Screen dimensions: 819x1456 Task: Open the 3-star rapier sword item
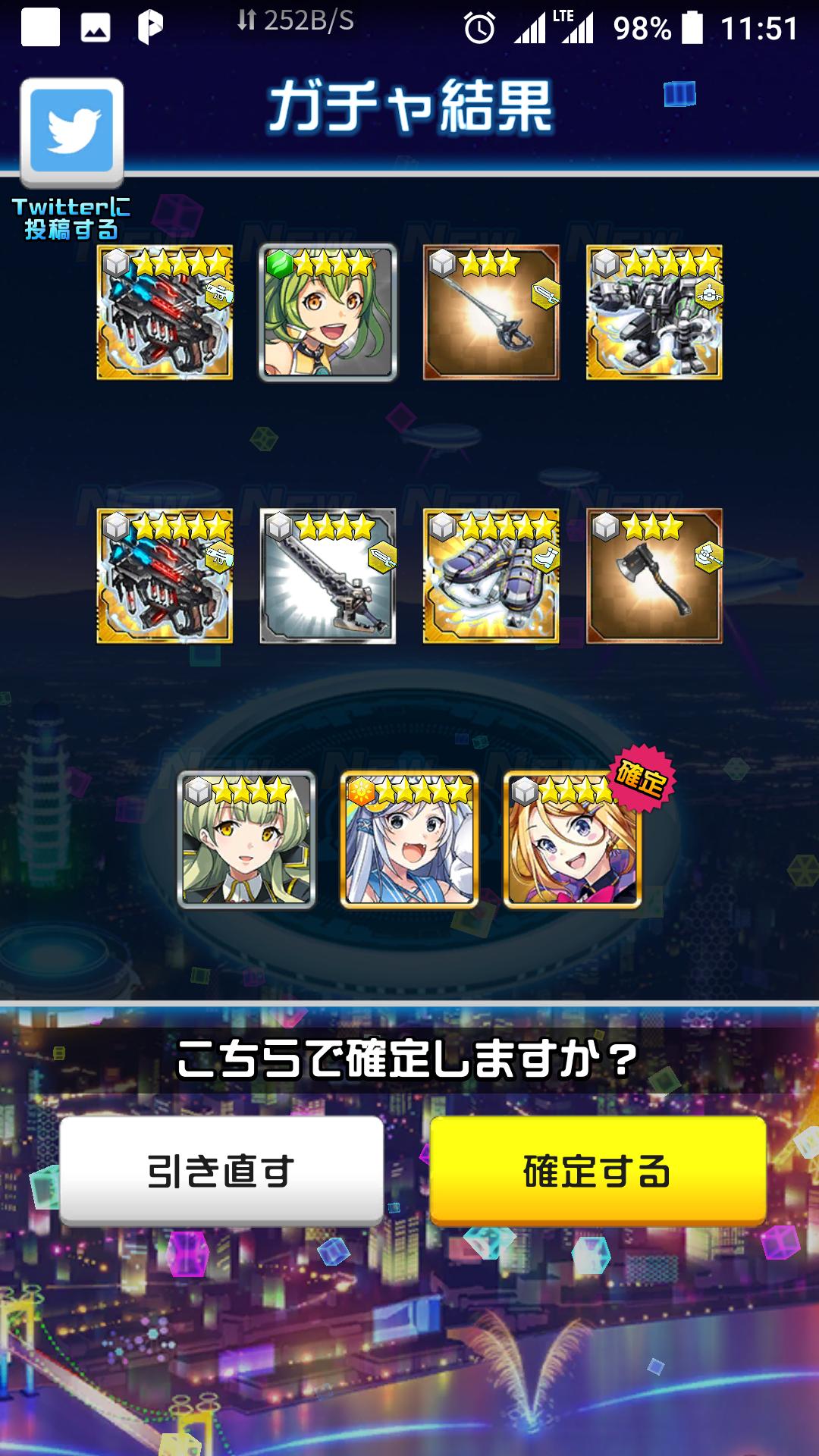click(x=491, y=312)
